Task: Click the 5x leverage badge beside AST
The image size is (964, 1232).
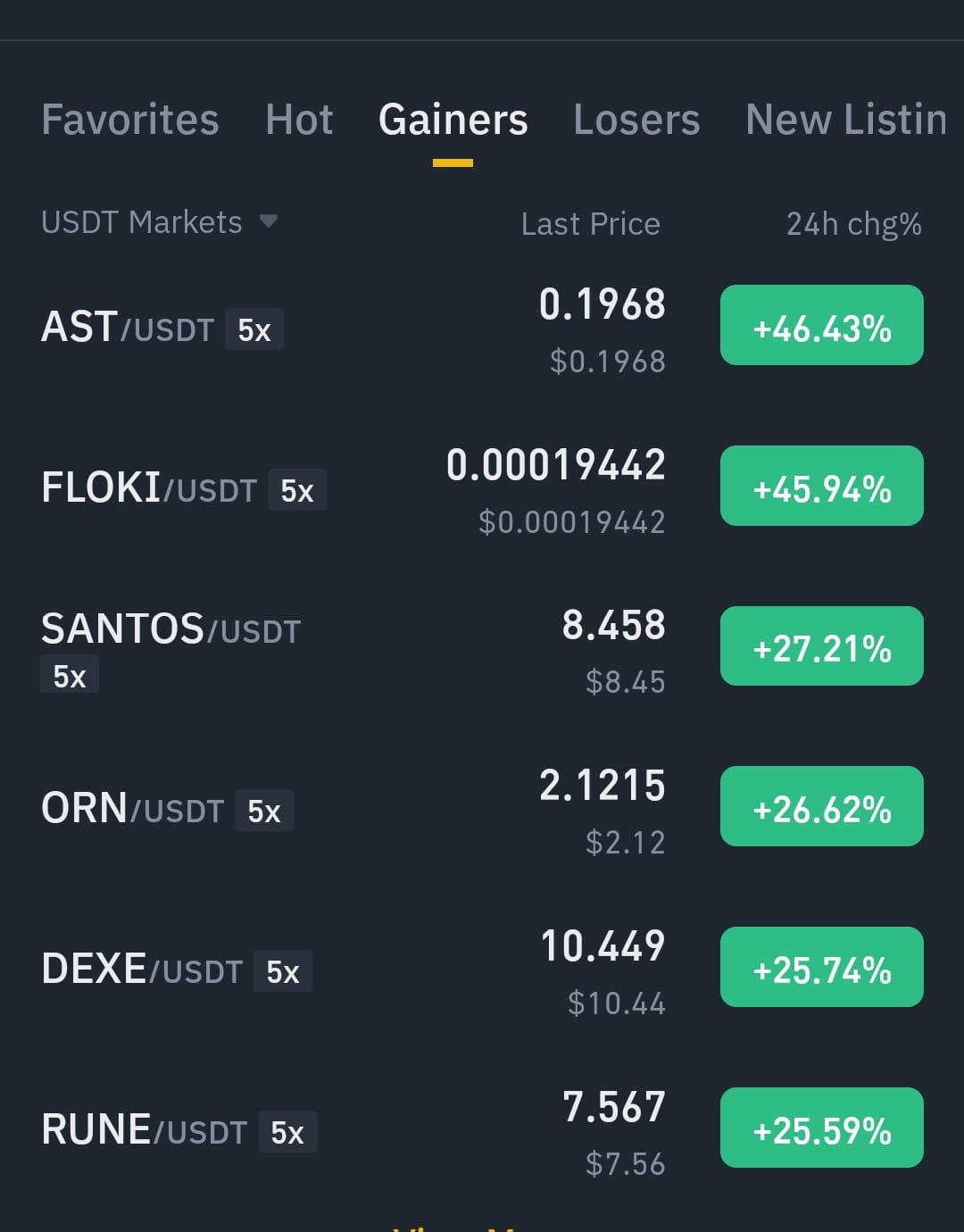Action: 253,329
